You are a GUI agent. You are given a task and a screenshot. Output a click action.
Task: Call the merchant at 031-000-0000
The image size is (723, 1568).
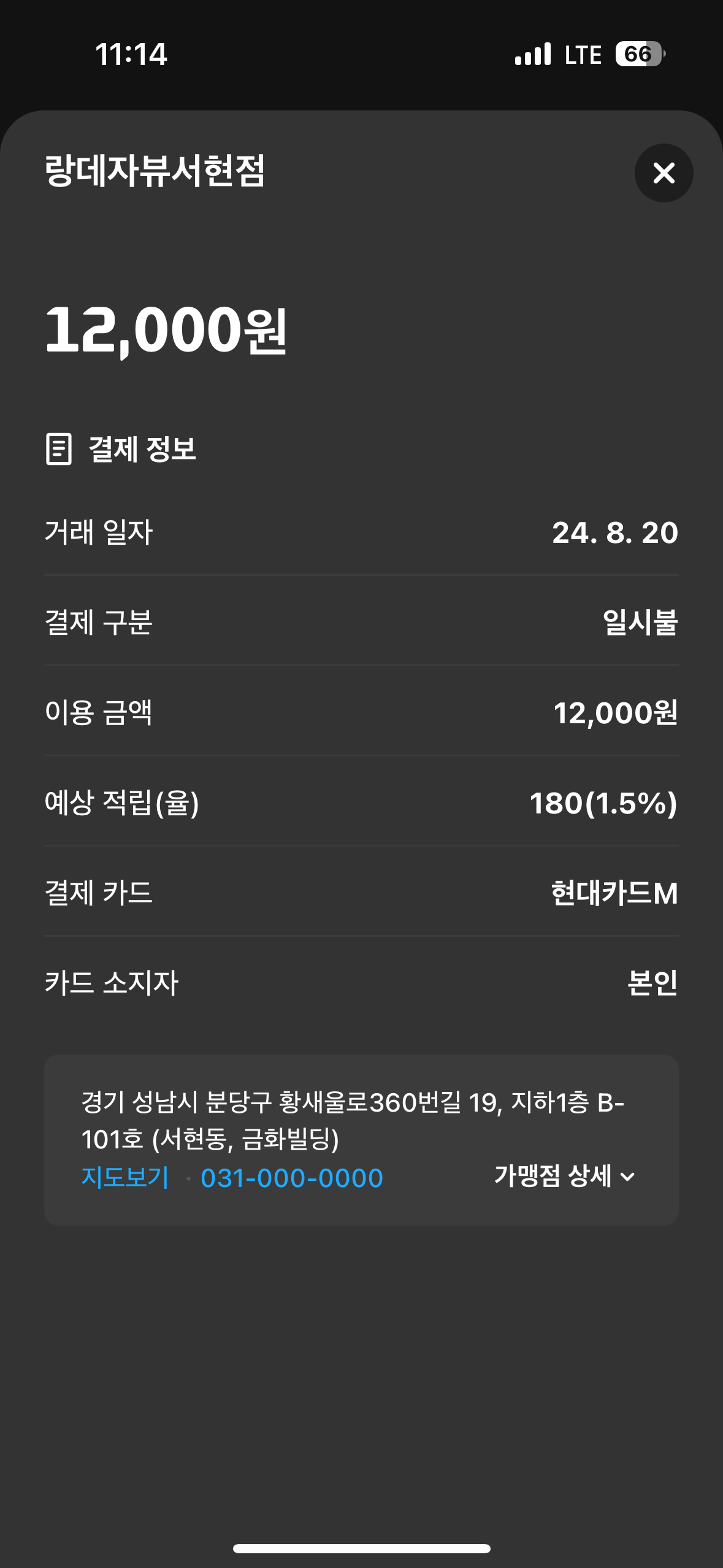coord(292,1178)
